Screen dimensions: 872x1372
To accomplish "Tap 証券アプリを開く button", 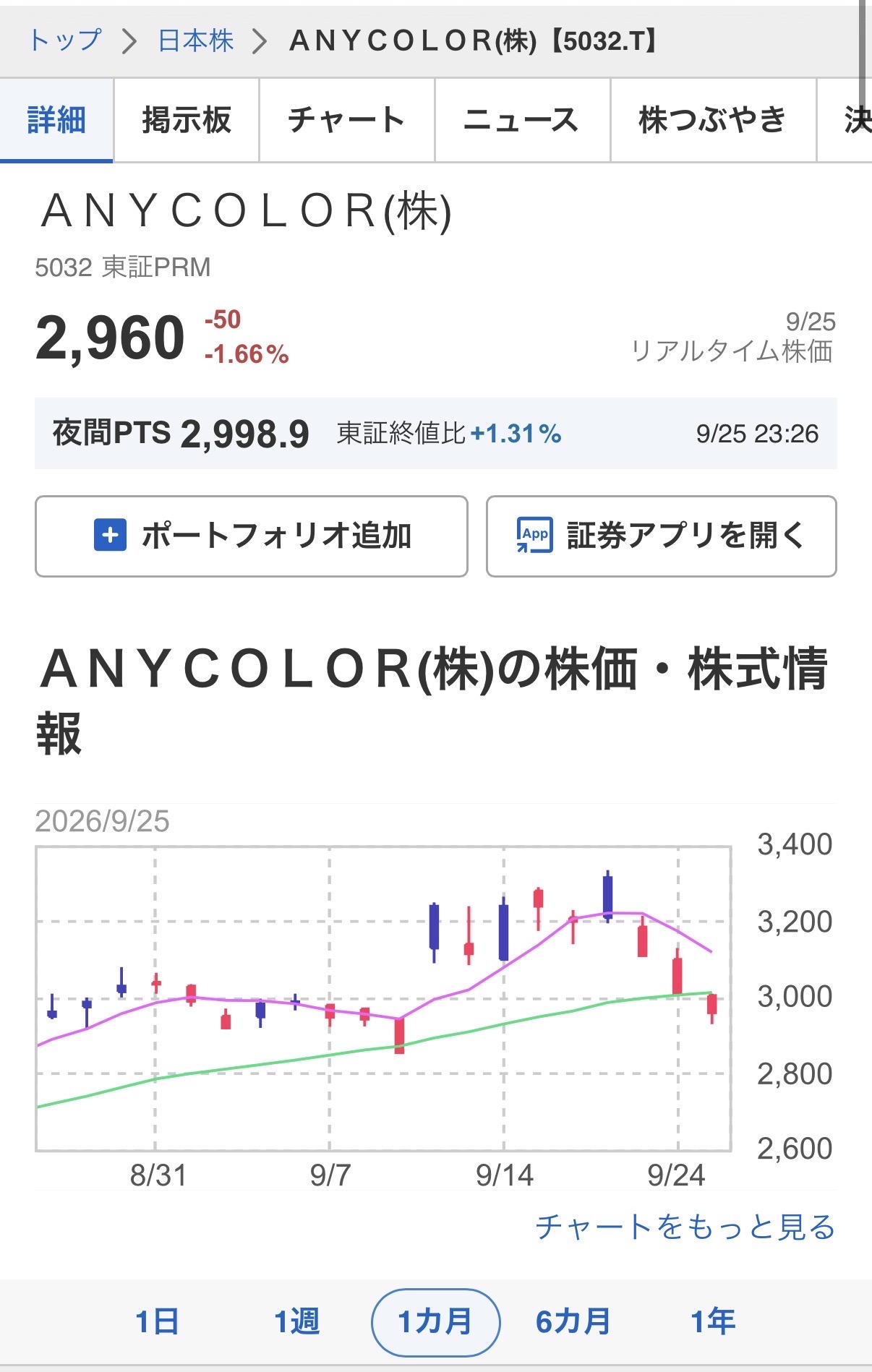I will click(x=662, y=536).
